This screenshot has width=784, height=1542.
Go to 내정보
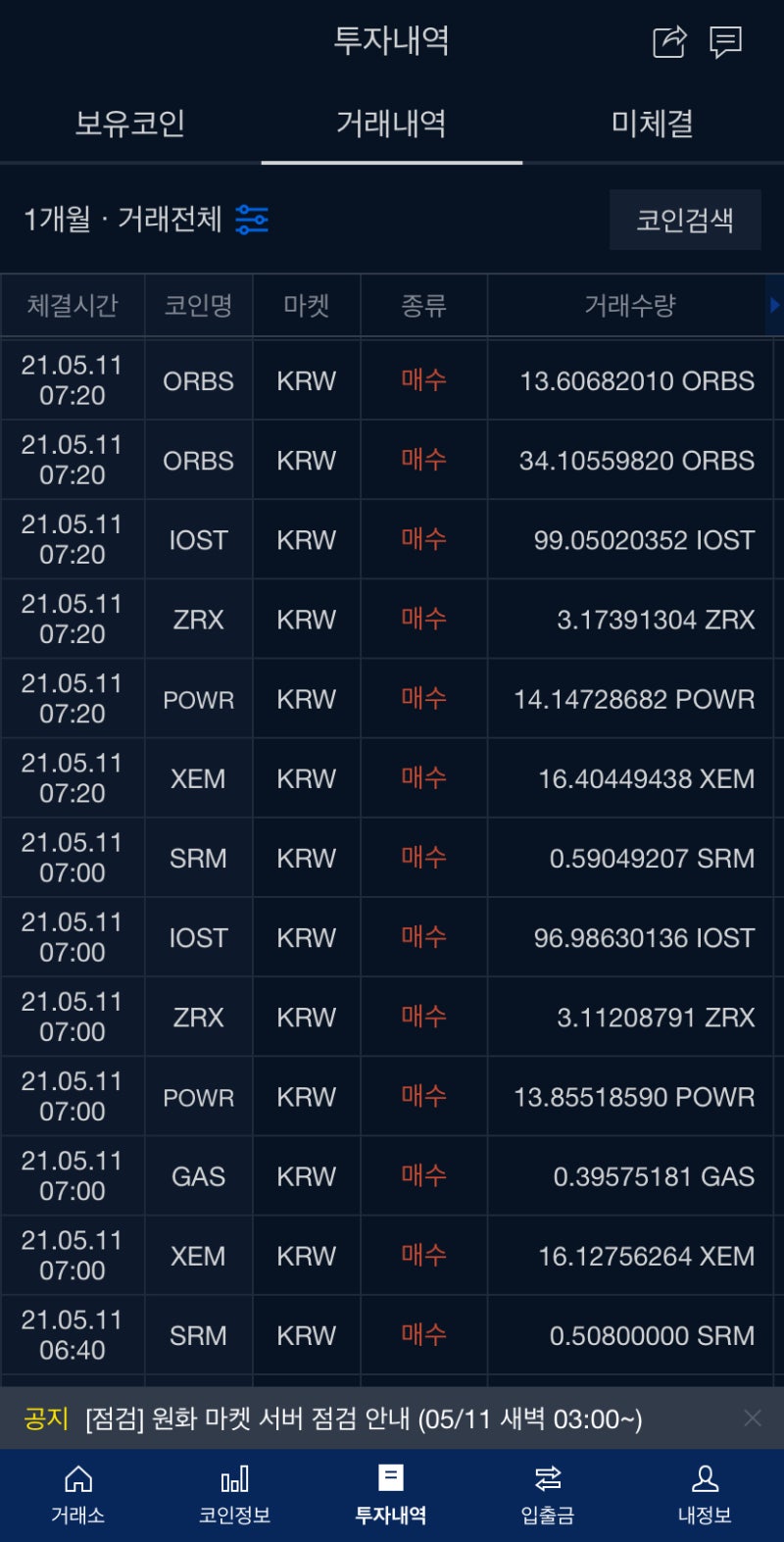tap(705, 1494)
